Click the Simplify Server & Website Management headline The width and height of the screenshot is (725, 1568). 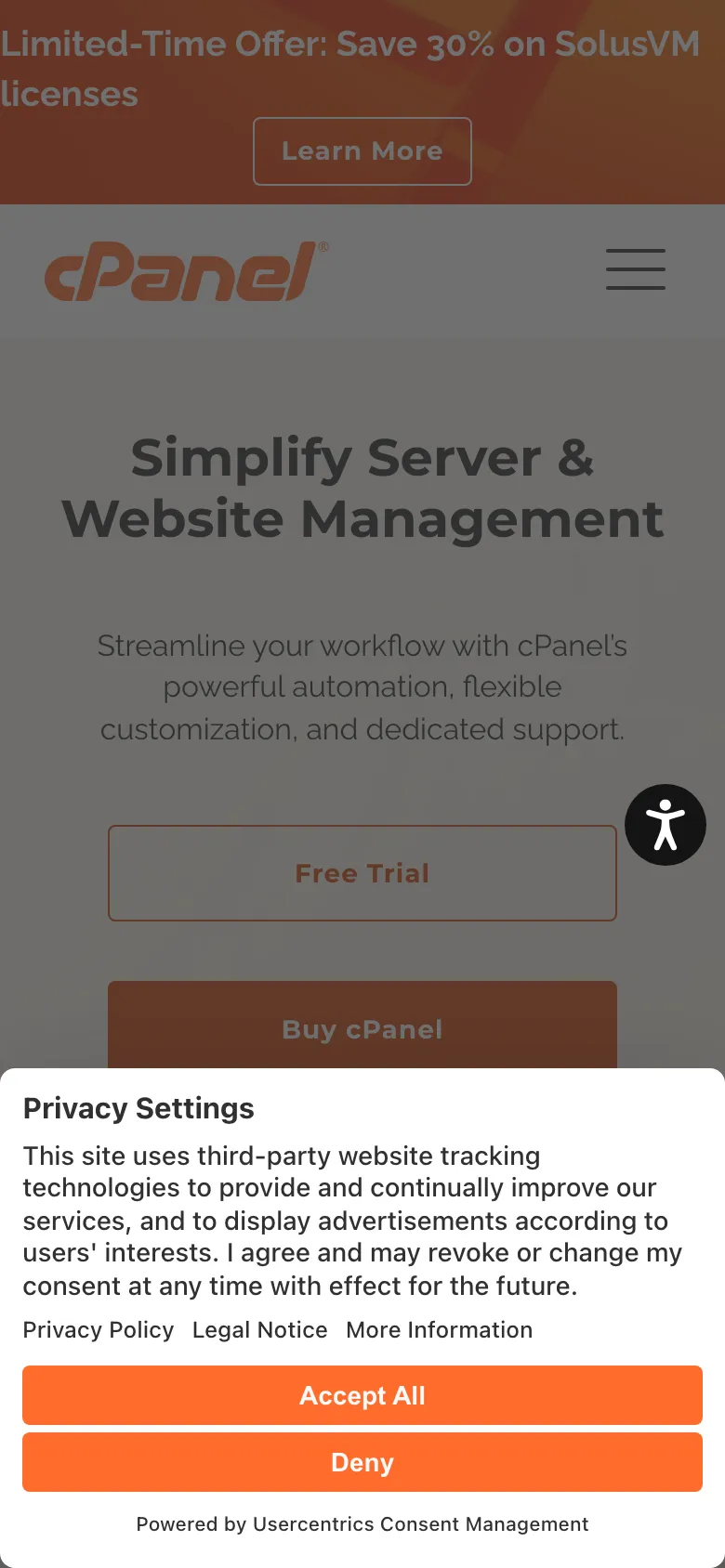362,488
